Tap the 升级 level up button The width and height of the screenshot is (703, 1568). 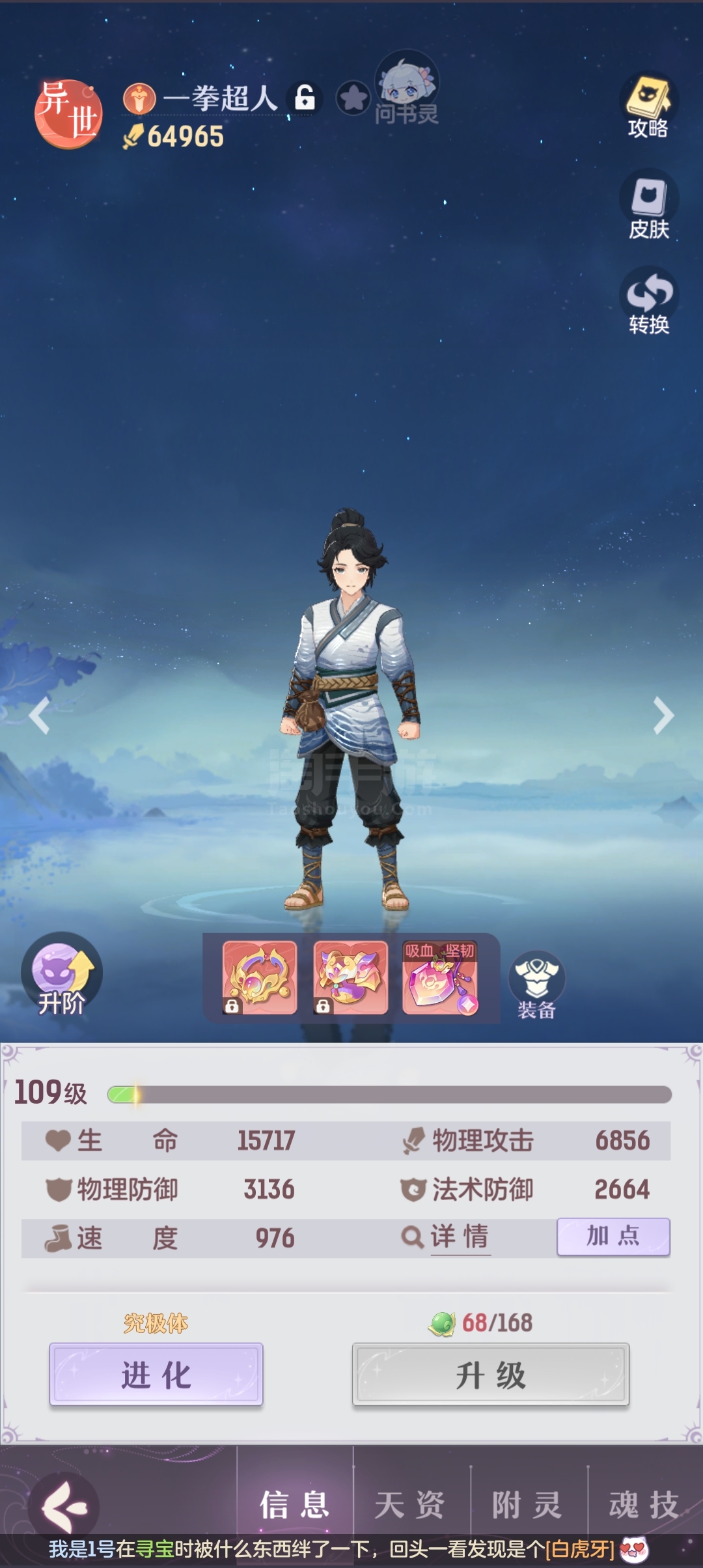click(491, 1375)
